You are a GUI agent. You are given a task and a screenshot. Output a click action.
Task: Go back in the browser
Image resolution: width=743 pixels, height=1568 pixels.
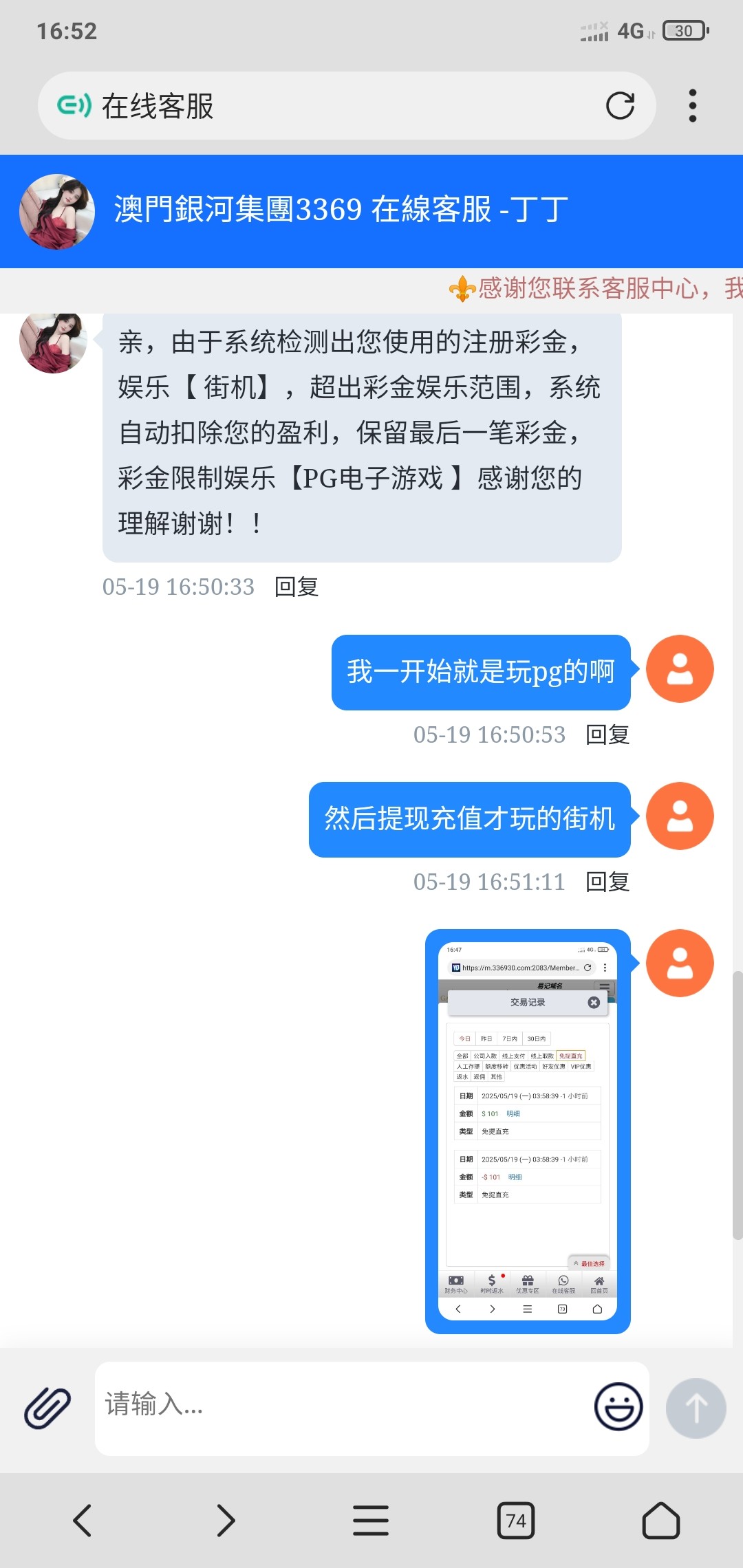(x=83, y=1521)
